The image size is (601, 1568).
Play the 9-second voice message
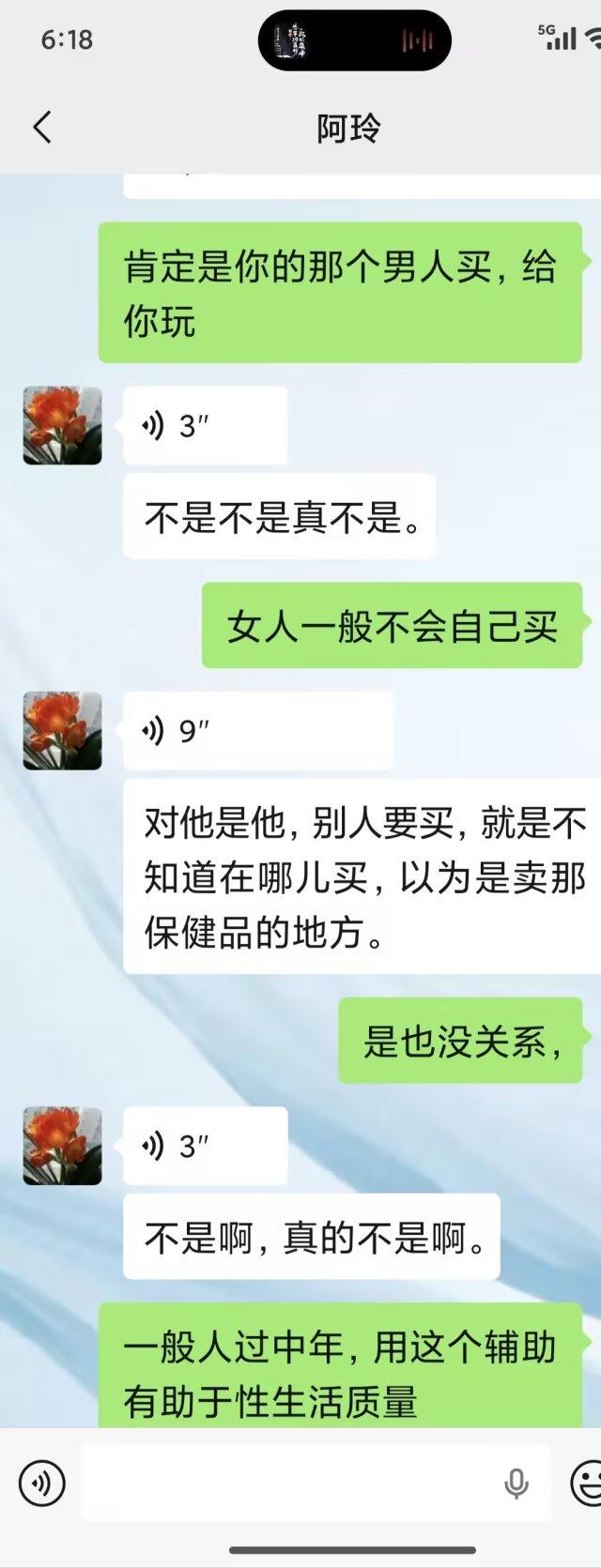pyautogui.click(x=257, y=730)
